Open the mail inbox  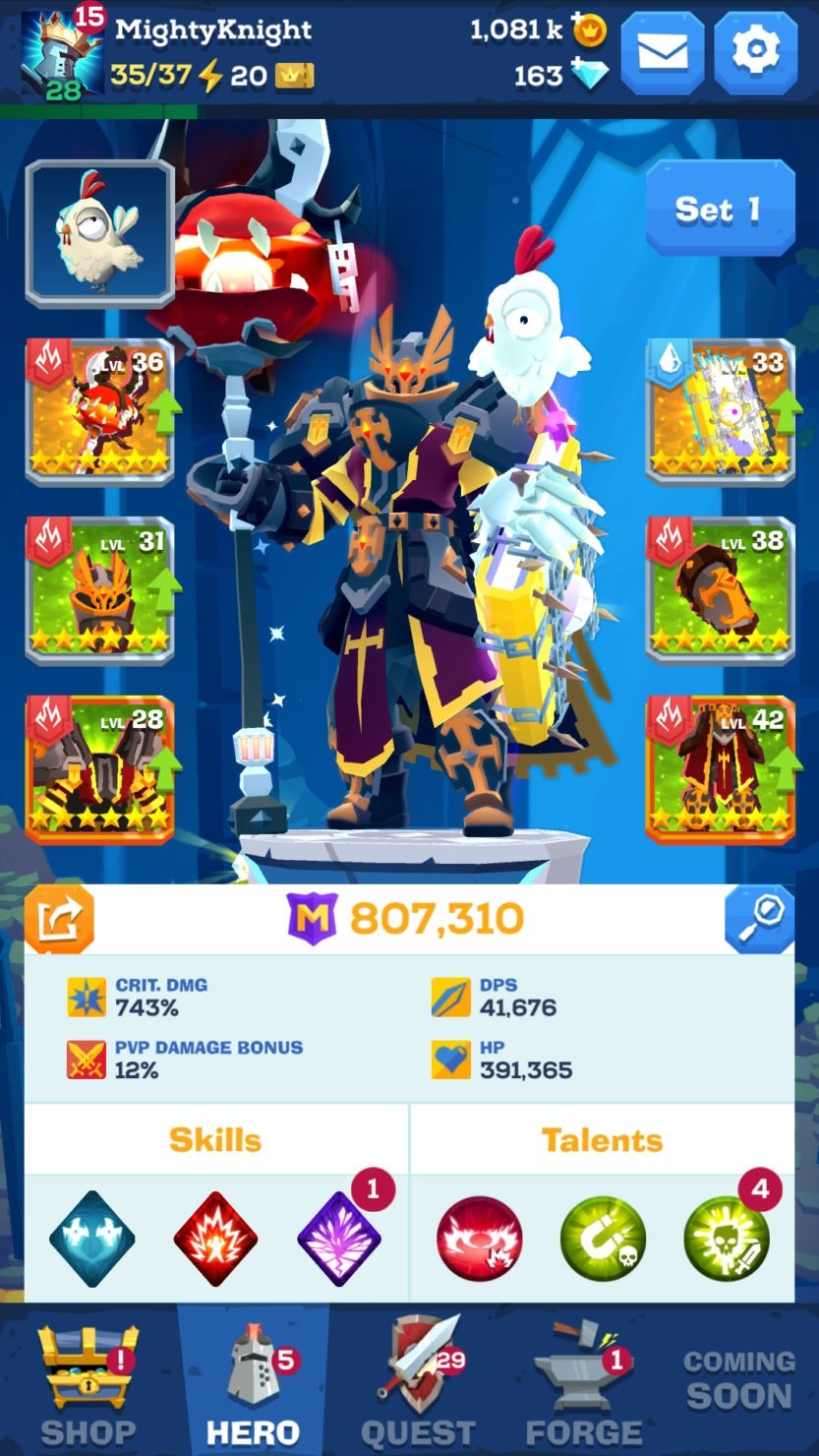pyautogui.click(x=662, y=53)
